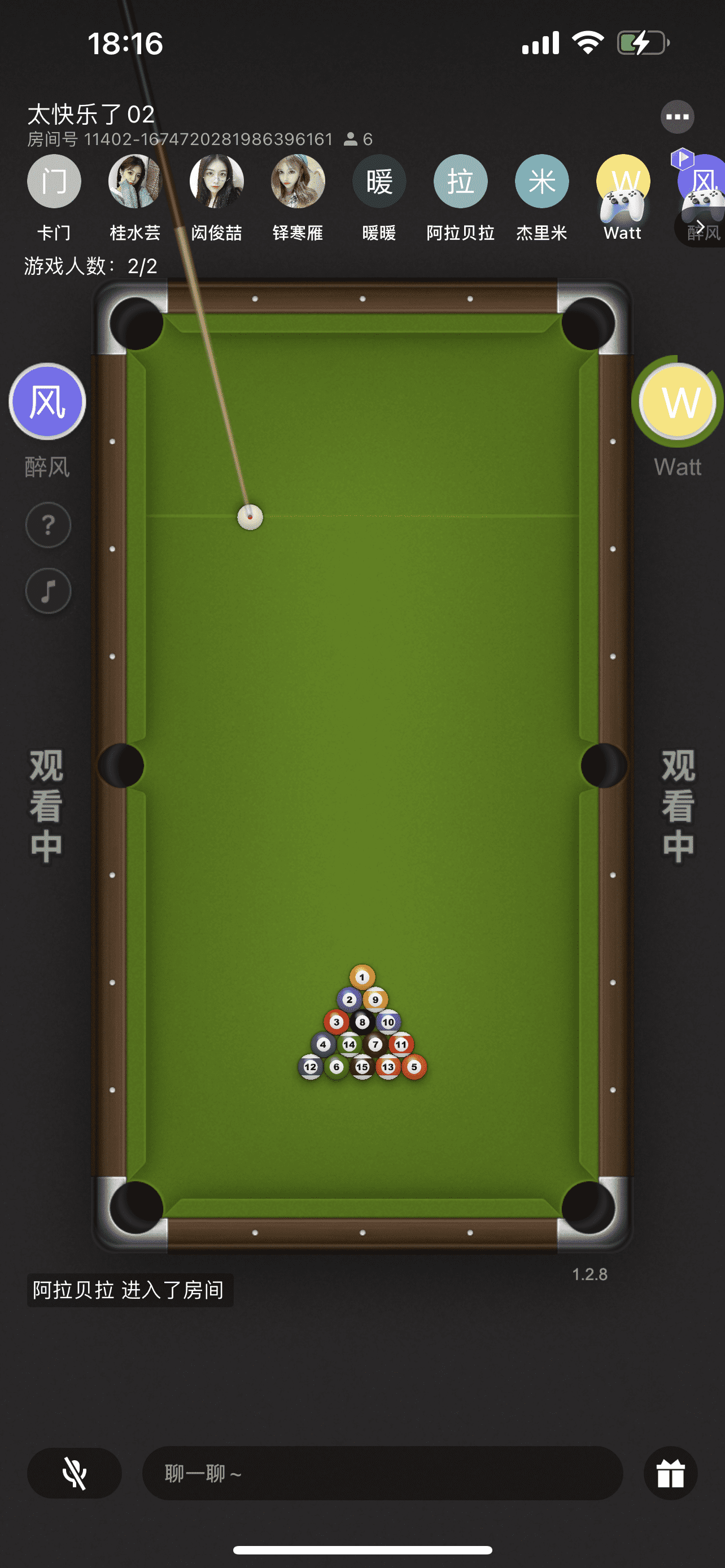Select 阿拉贝拉's avatar
Viewport: 725px width, 1568px height.
coord(460,181)
